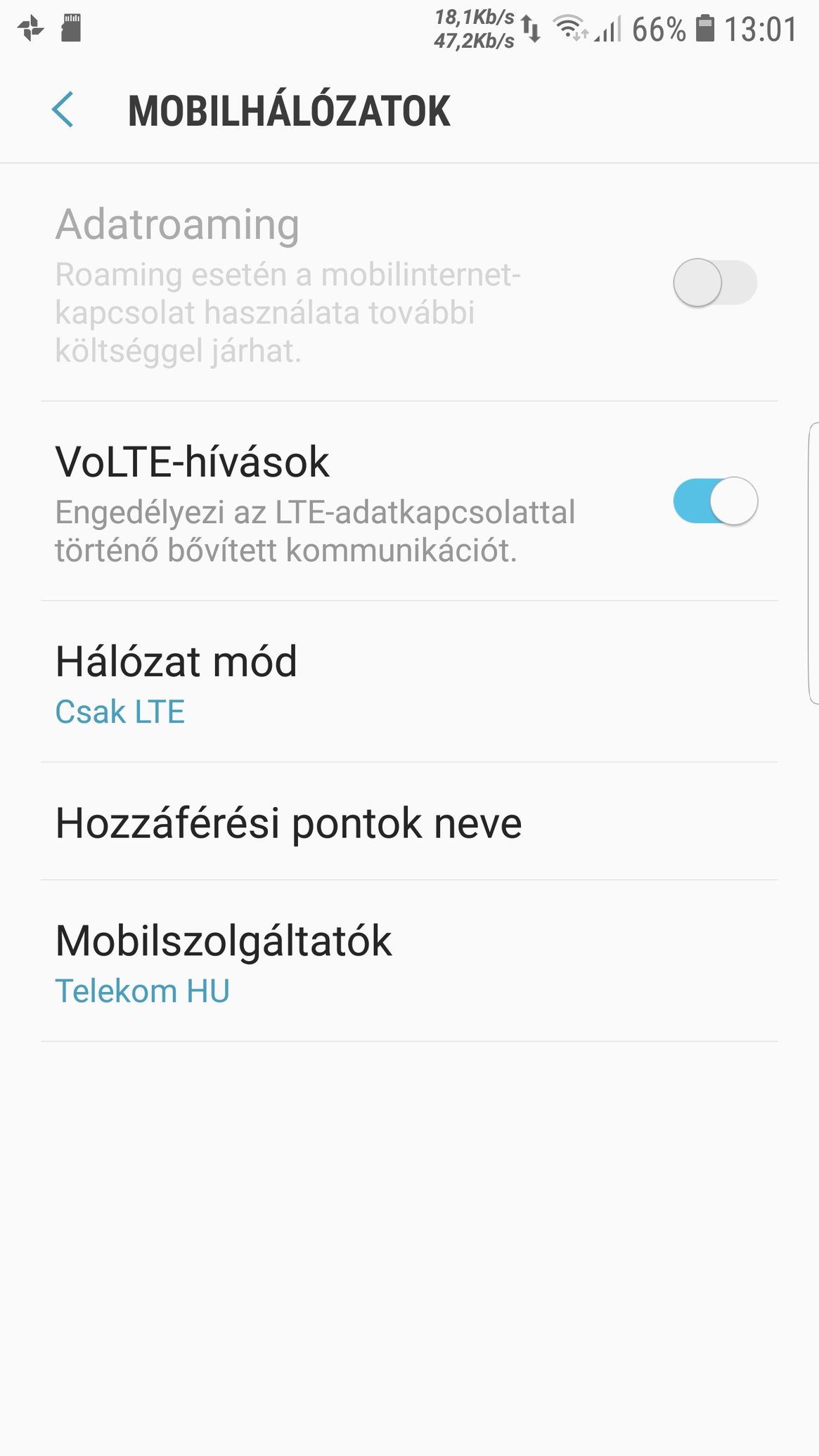Screen dimensions: 819x1456
Task: Open Hozzáférési pontok neve
Action: (x=409, y=822)
